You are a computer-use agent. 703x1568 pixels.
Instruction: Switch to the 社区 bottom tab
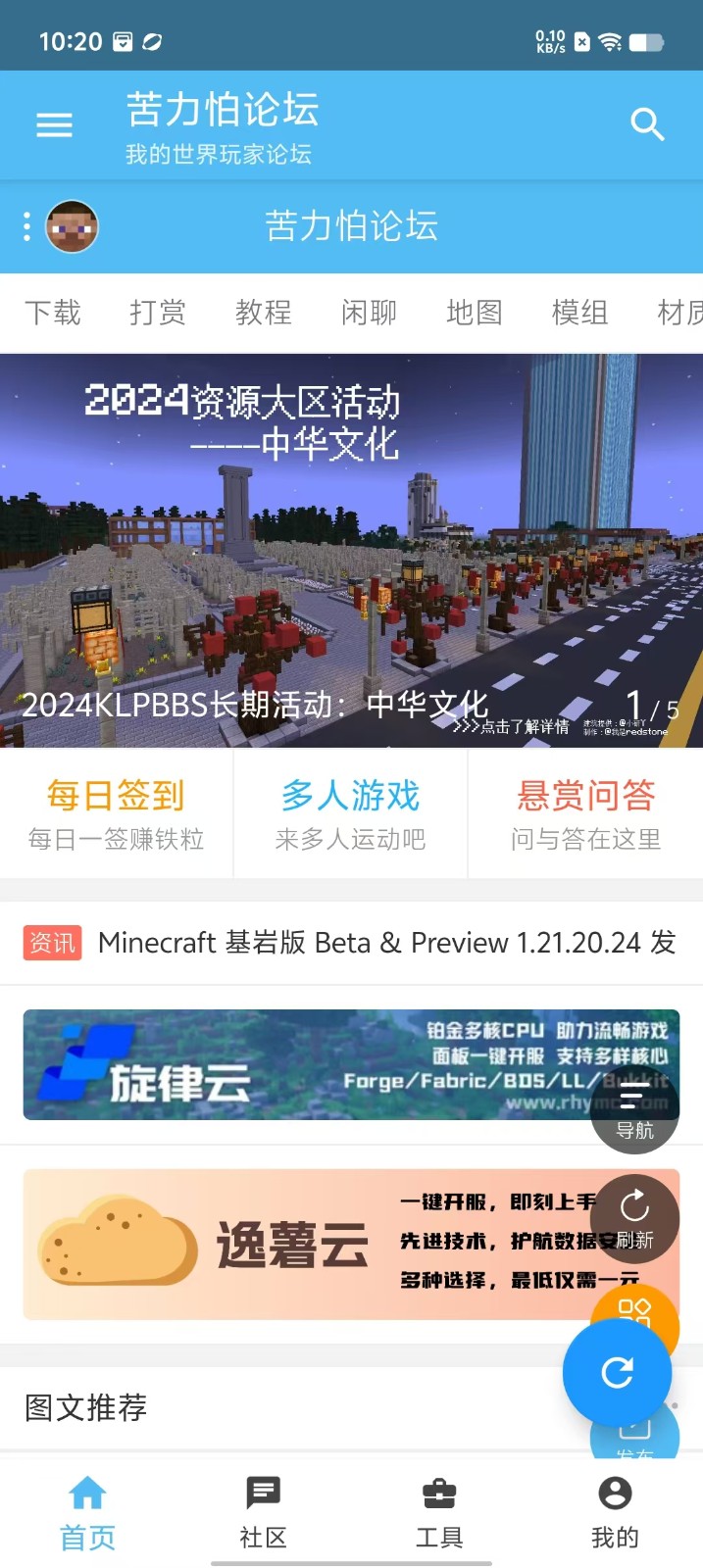(263, 1512)
